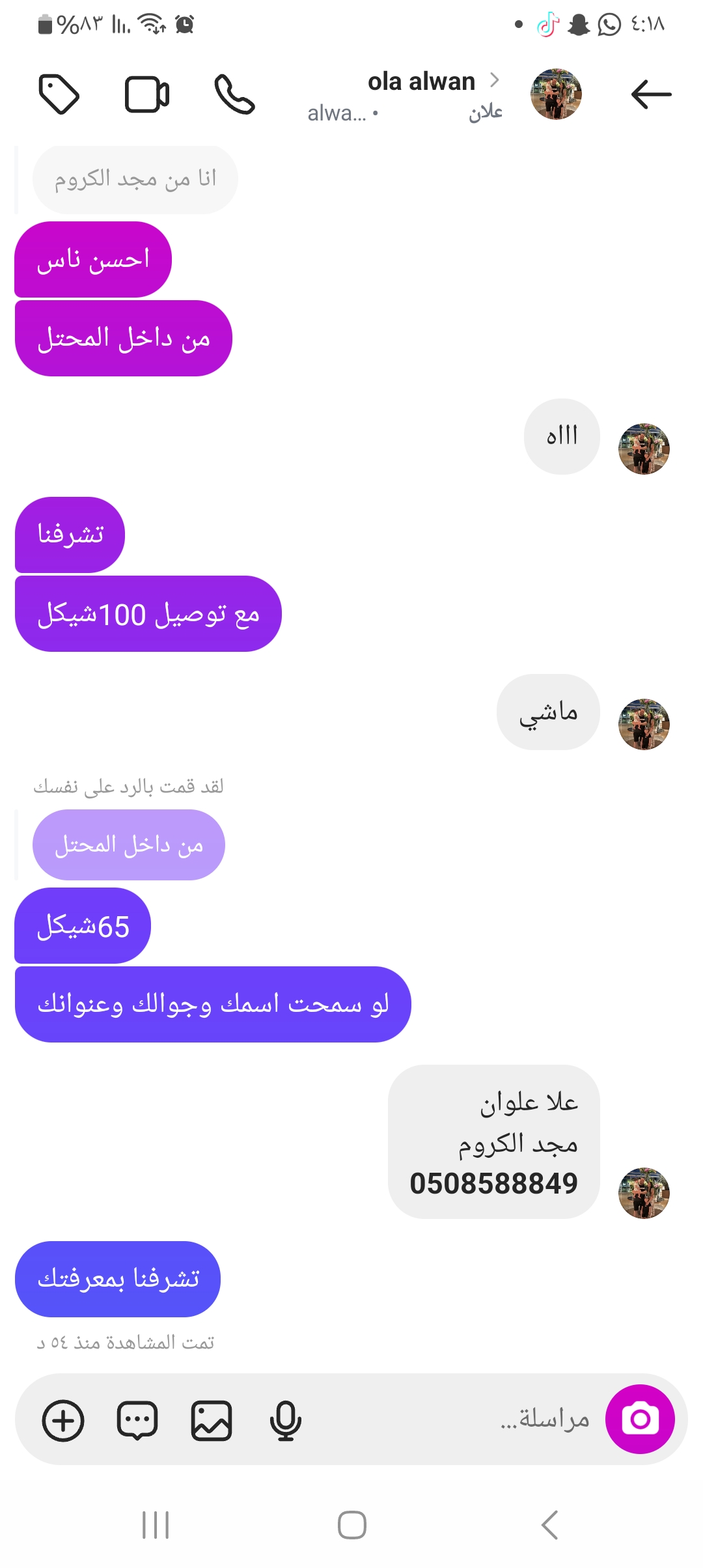Tap the quoted reply "انا من مجد الكروم"
Screen dimensions: 703x1568
pyautogui.click(x=135, y=179)
